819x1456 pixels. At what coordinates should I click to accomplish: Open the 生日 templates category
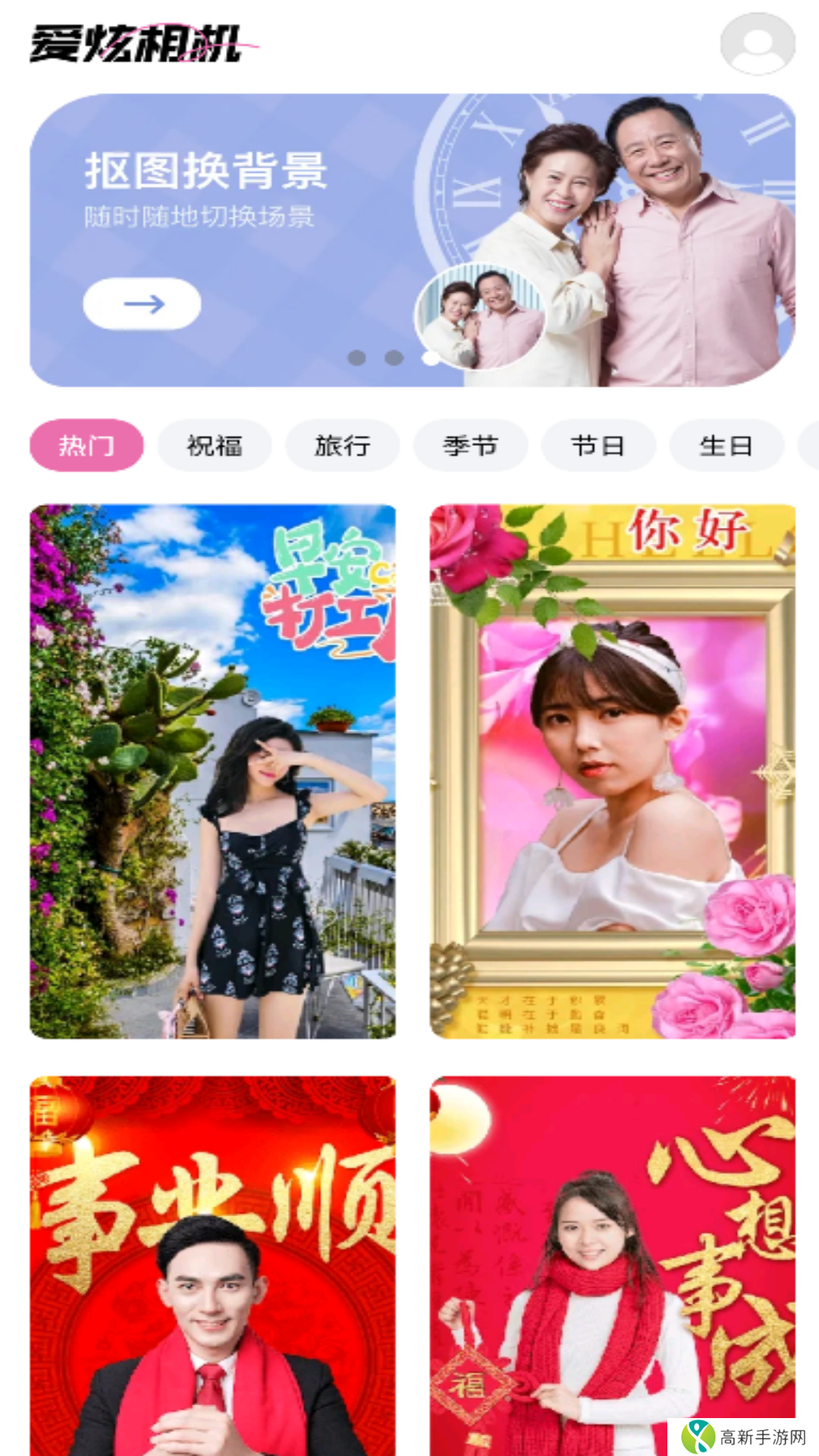[726, 446]
